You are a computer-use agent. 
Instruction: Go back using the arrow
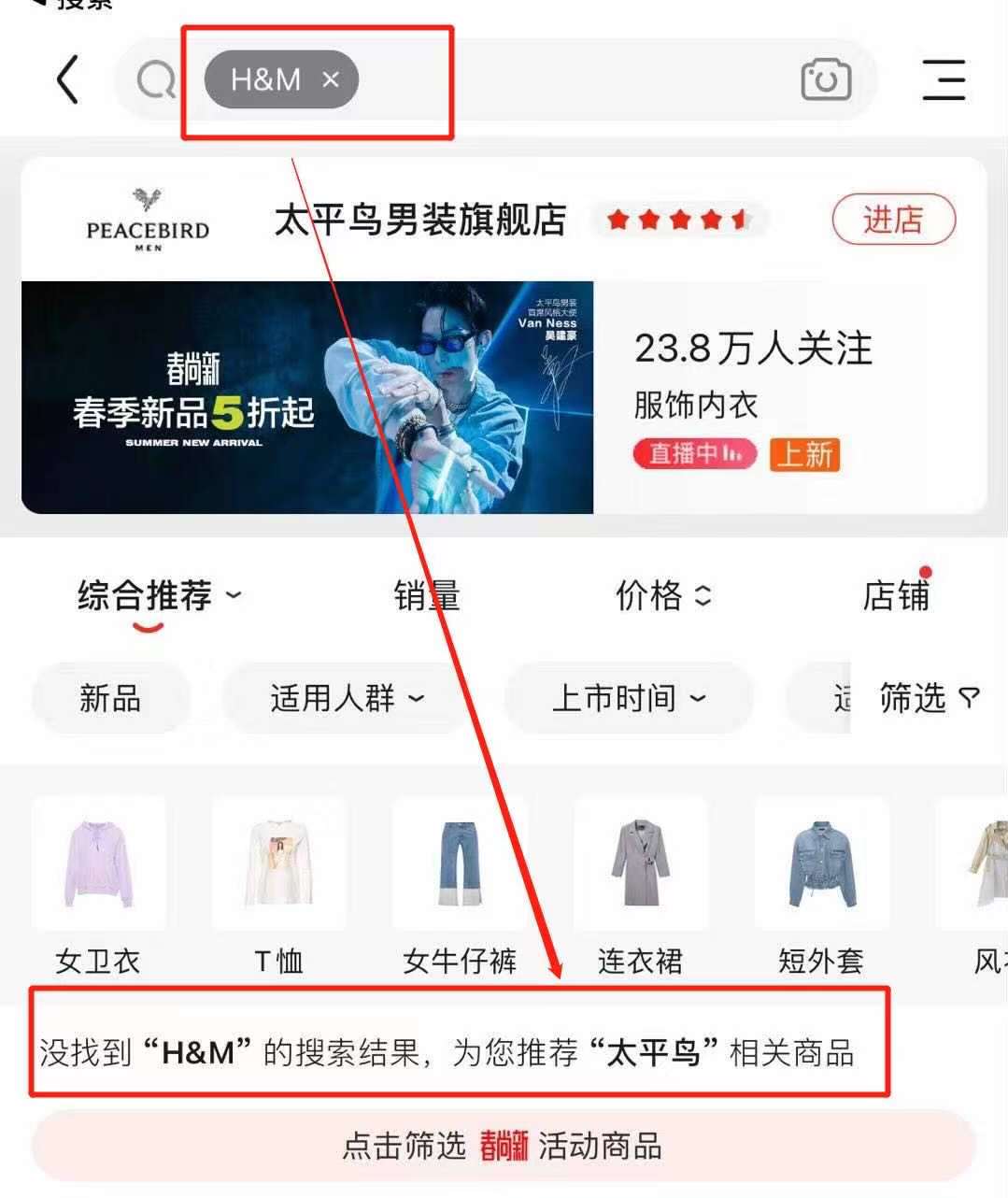(67, 79)
